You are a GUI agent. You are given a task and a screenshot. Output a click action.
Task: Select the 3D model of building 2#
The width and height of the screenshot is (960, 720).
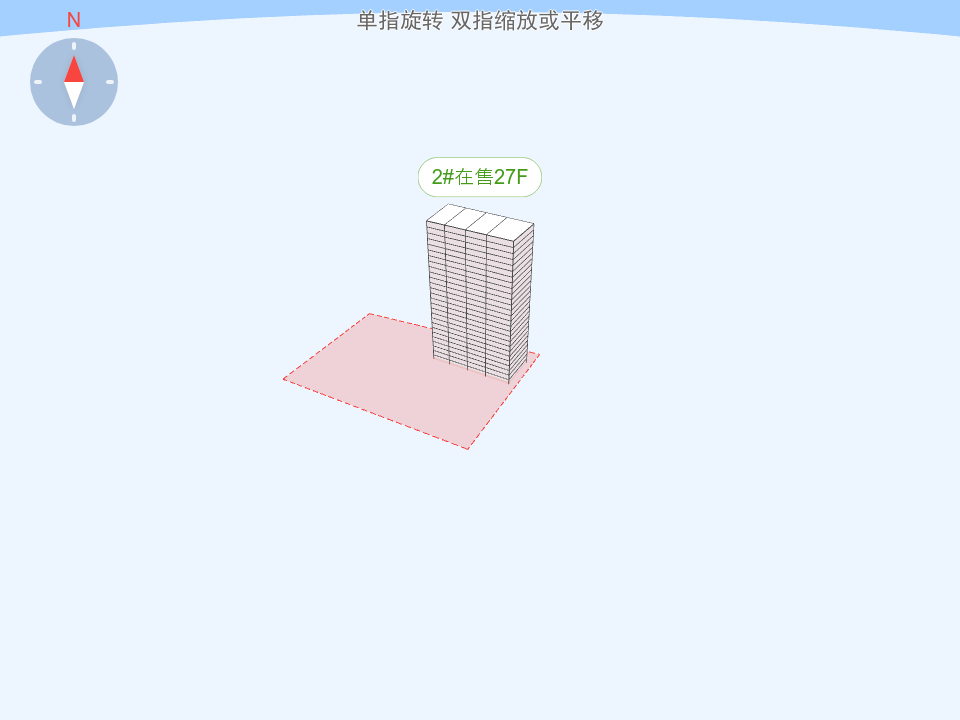click(480, 295)
